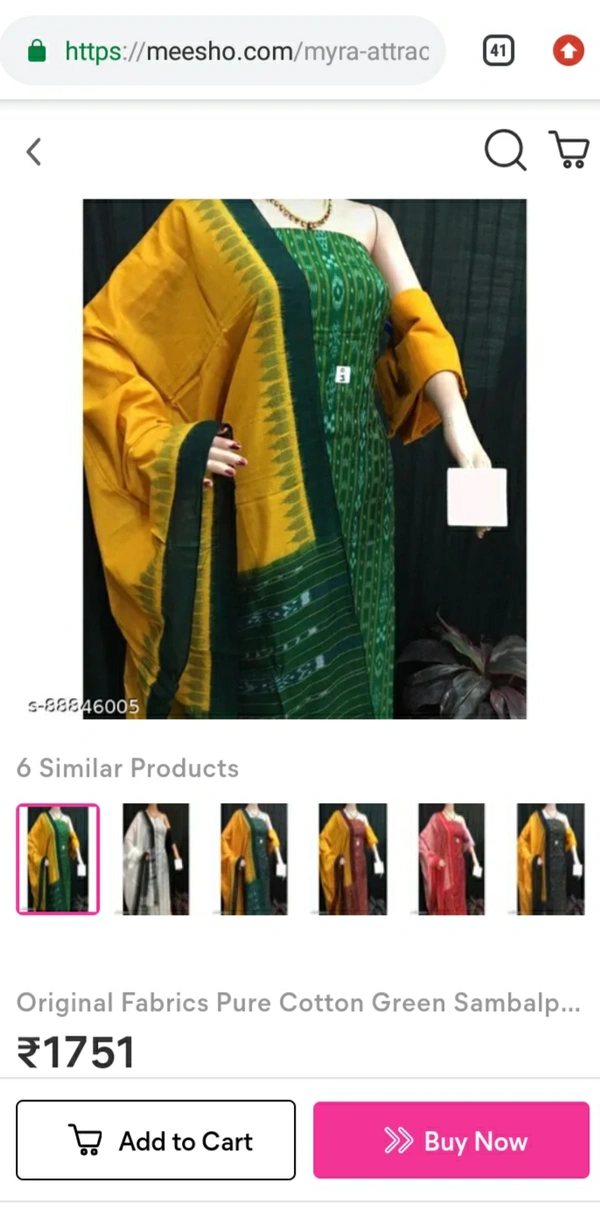Open the shopping cart icon
This screenshot has width=600, height=1209.
click(x=568, y=150)
